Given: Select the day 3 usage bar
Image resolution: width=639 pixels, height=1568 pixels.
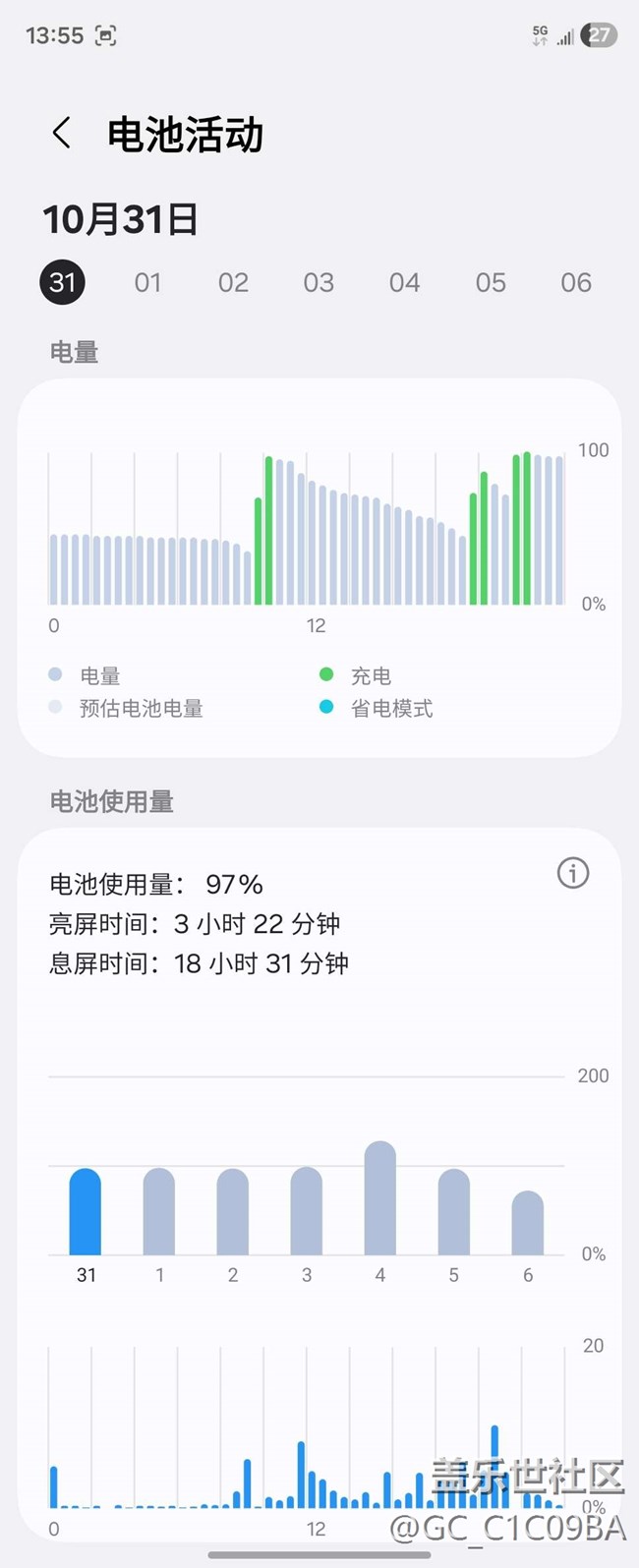Looking at the screenshot, I should pyautogui.click(x=307, y=1212).
